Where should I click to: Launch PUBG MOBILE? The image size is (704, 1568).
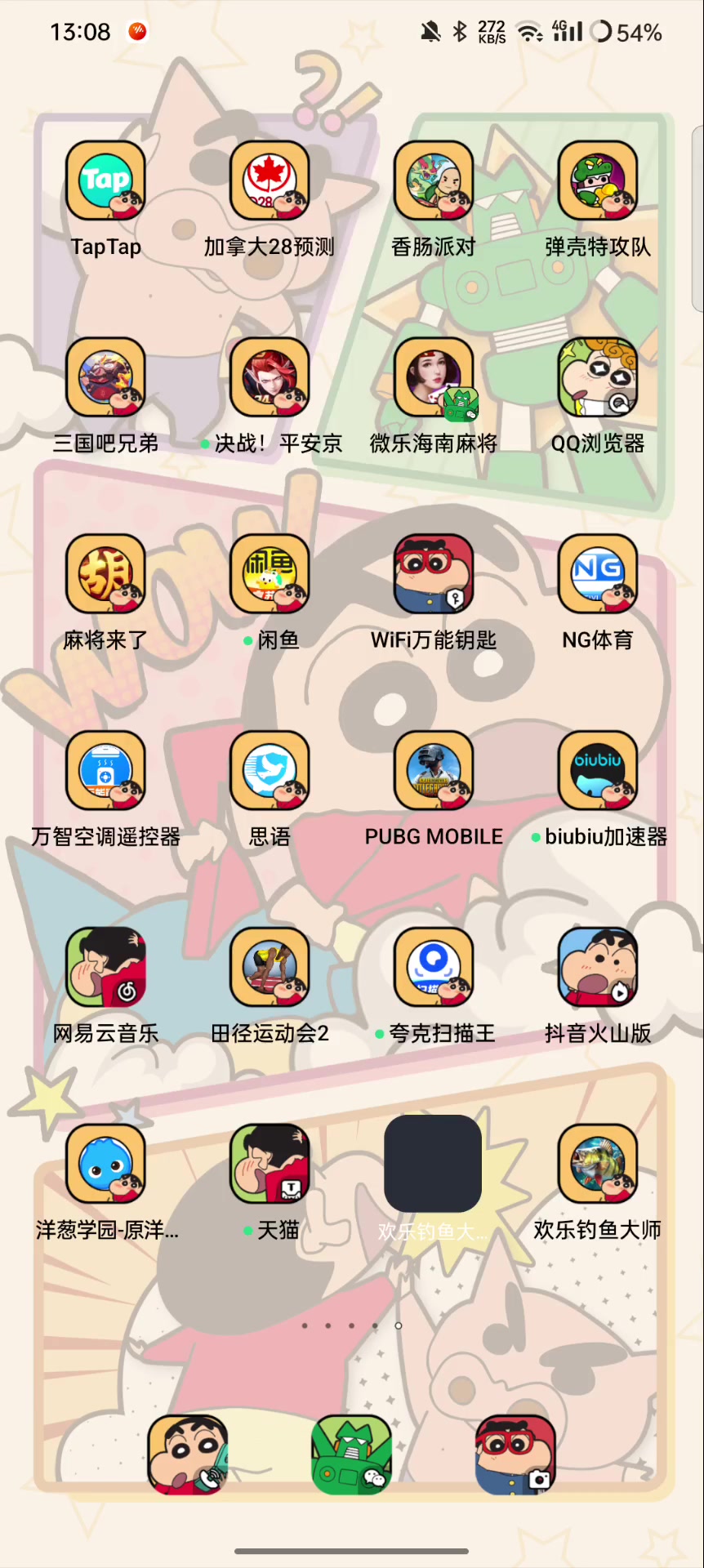tap(434, 772)
